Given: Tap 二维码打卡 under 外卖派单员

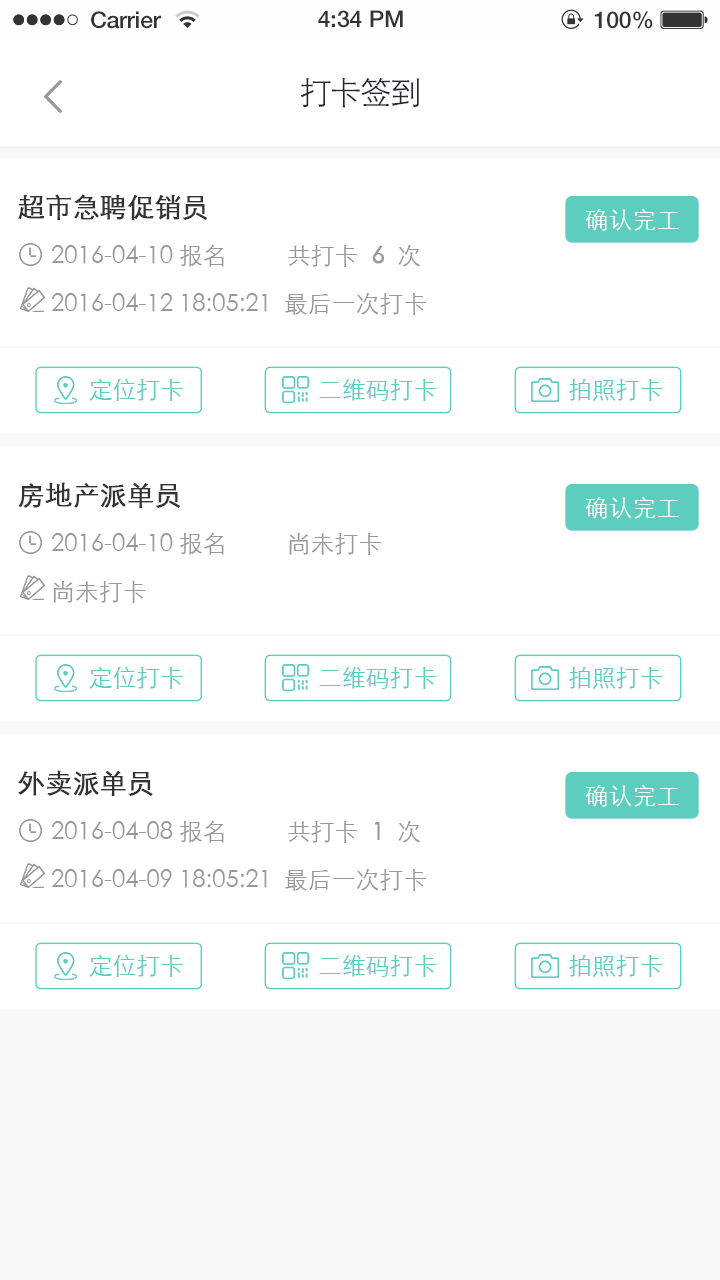Looking at the screenshot, I should point(358,966).
